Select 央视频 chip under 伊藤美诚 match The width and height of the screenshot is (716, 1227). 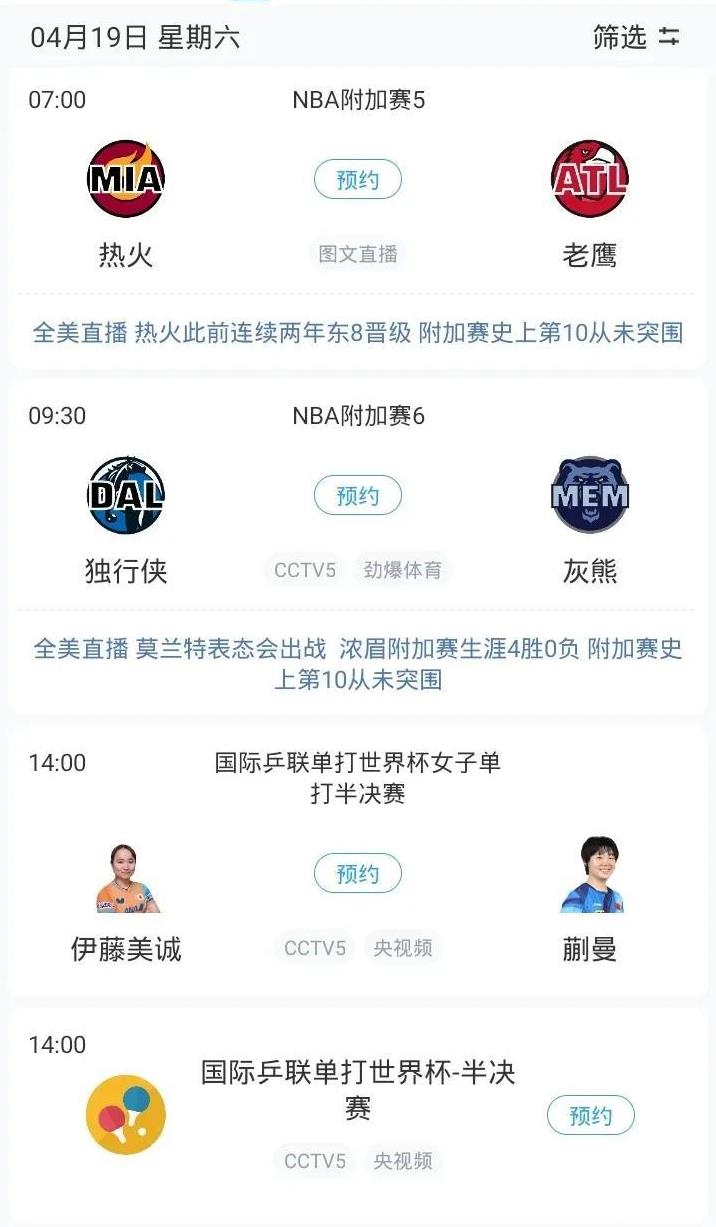(403, 947)
